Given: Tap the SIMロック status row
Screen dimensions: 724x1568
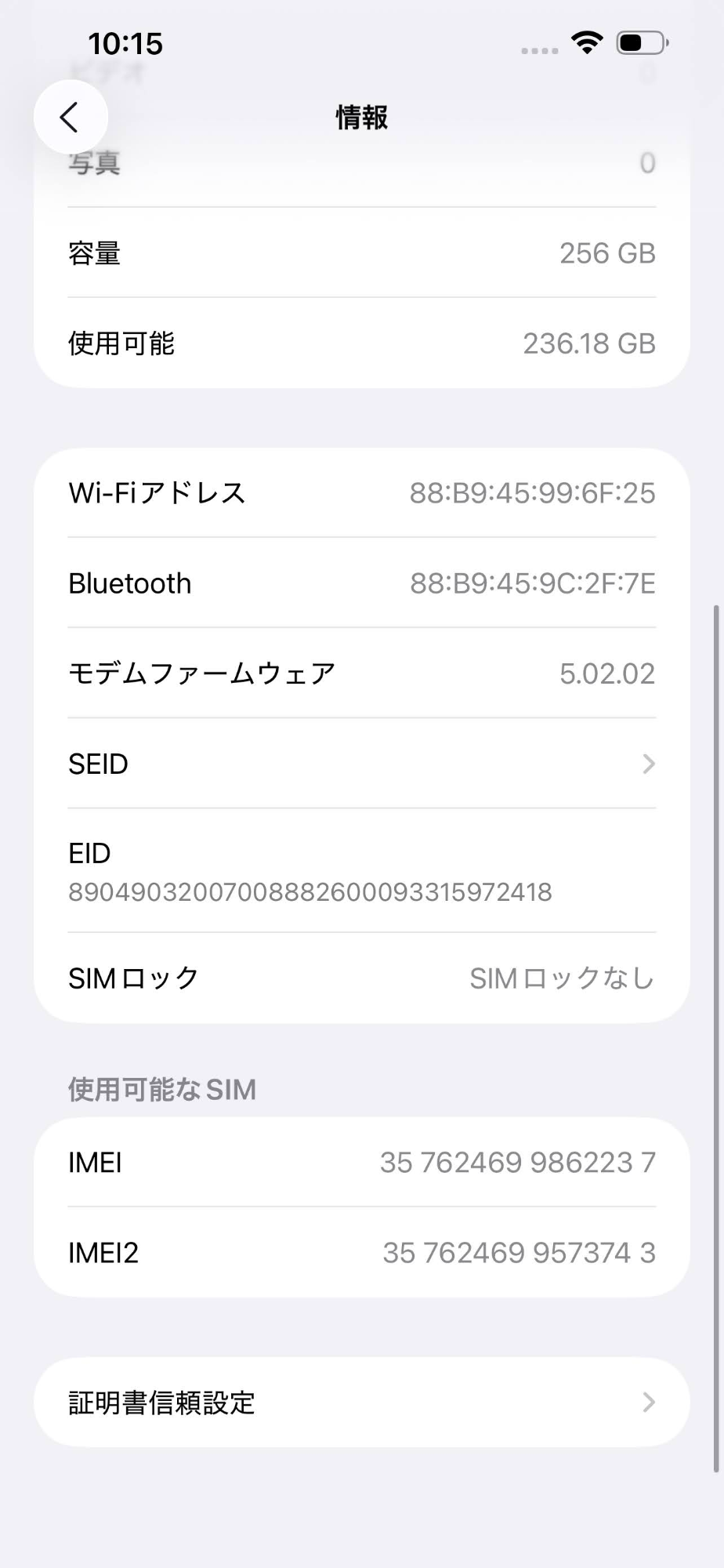Looking at the screenshot, I should click(360, 978).
